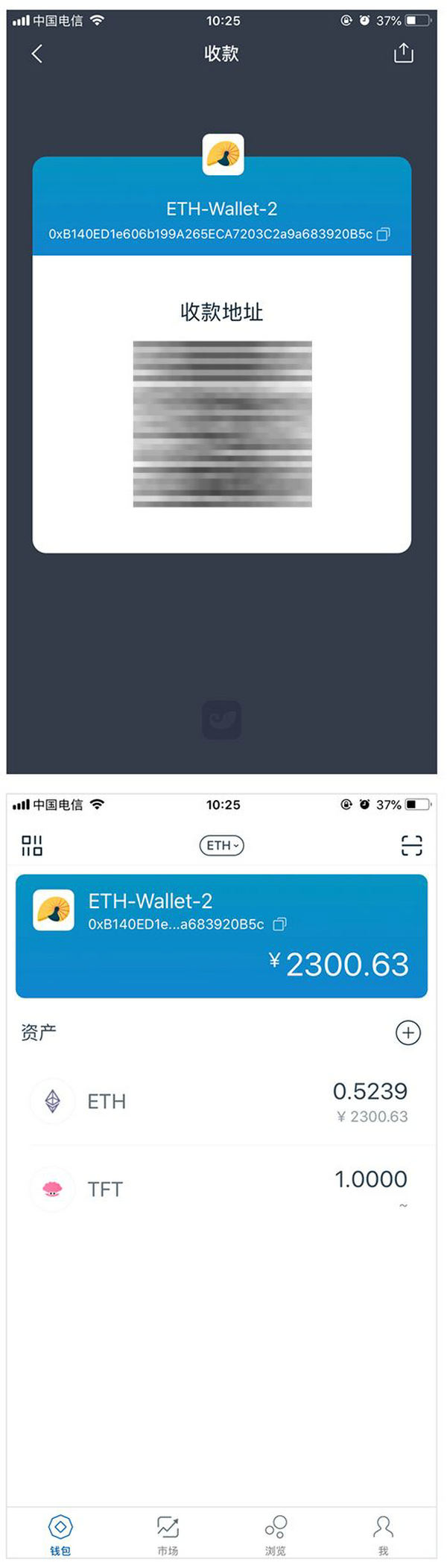Copy the shortened address 0xB140ED1e...a683920B5c
Screen dimensions: 447x1568
280,924
